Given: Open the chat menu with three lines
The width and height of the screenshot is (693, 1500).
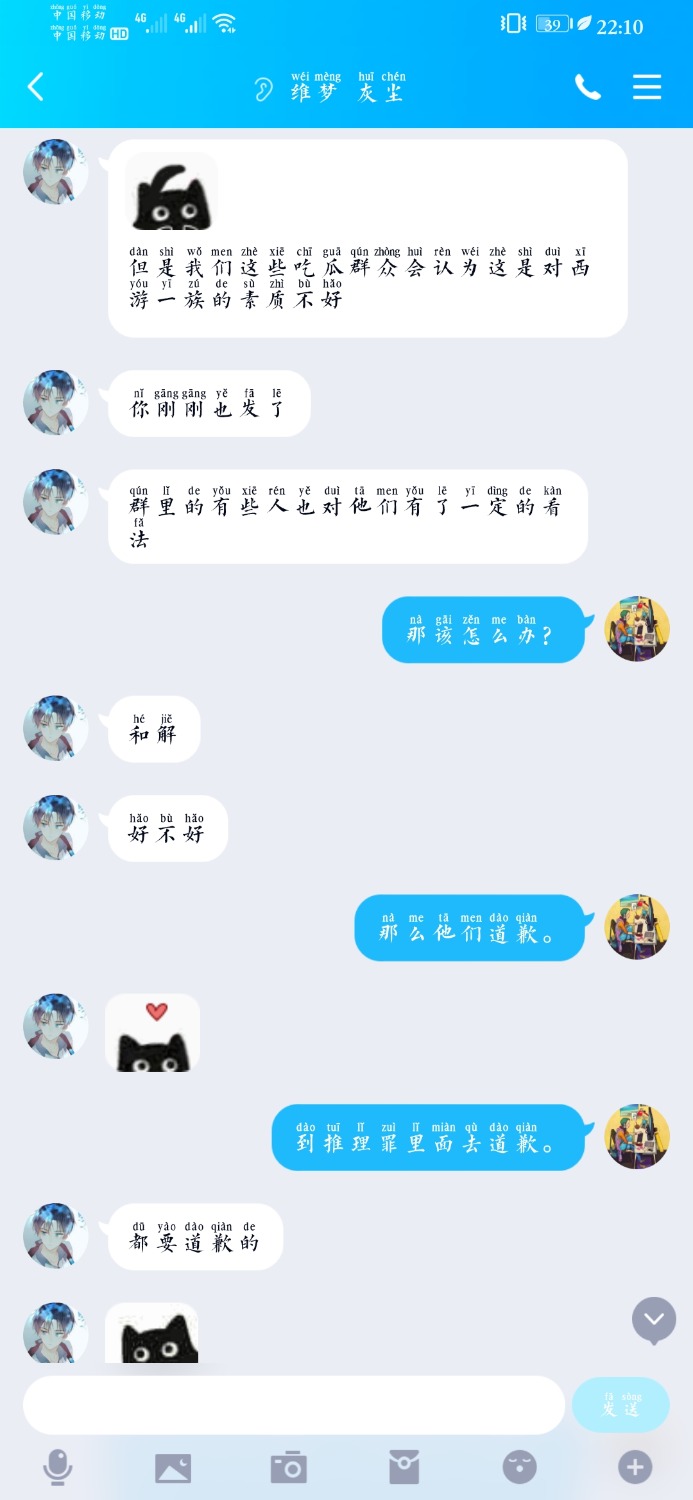Looking at the screenshot, I should click(647, 88).
